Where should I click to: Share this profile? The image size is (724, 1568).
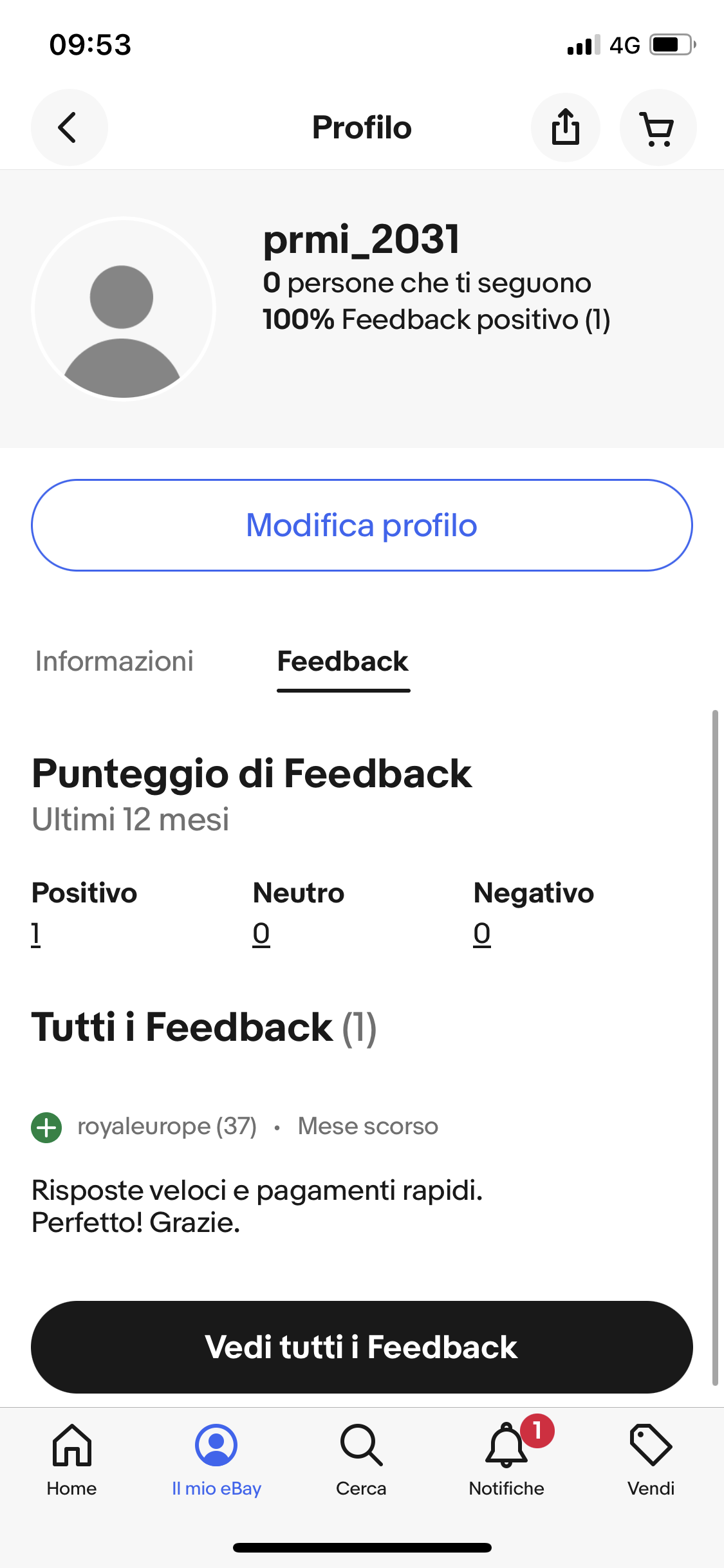pos(565,127)
